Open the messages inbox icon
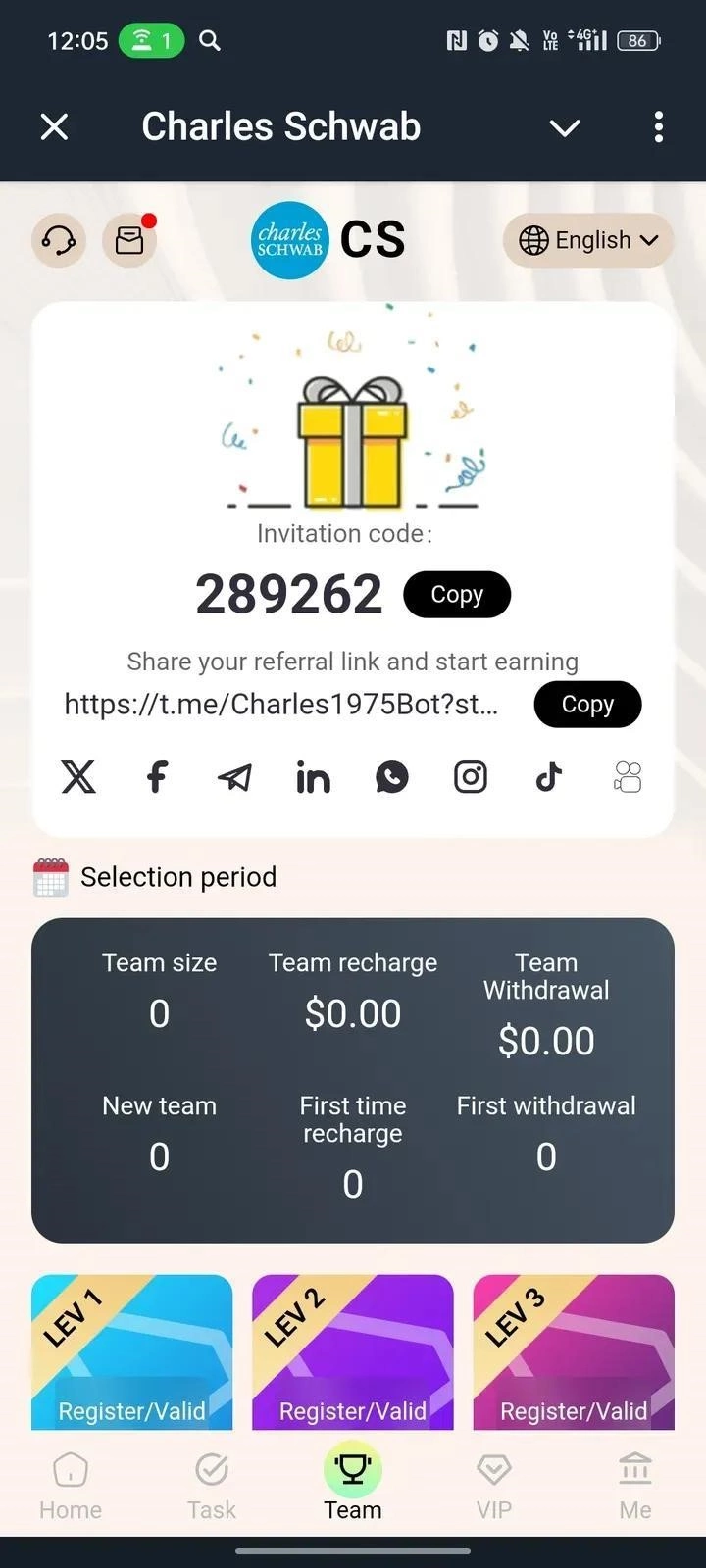Image resolution: width=706 pixels, height=1568 pixels. pos(129,240)
